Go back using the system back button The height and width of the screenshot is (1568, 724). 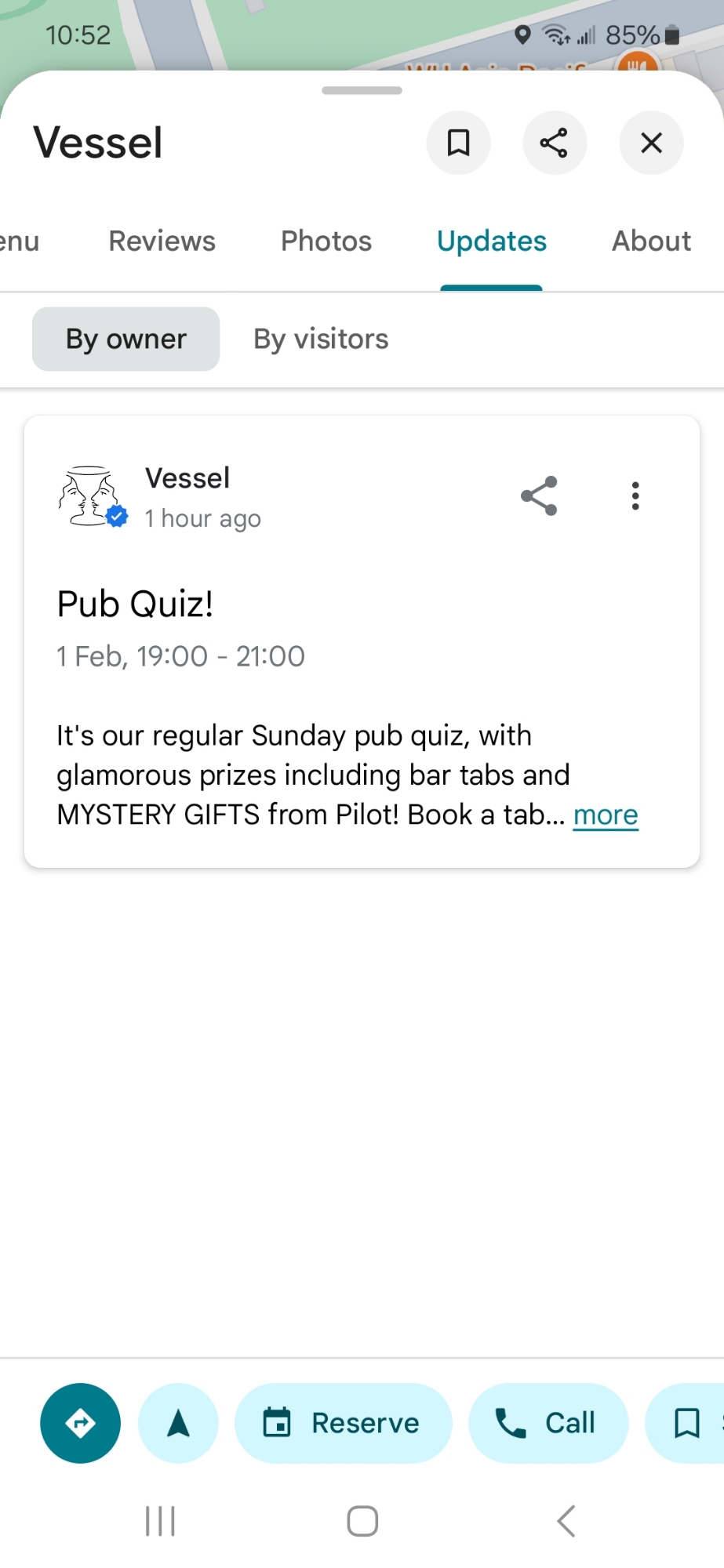point(566,1521)
